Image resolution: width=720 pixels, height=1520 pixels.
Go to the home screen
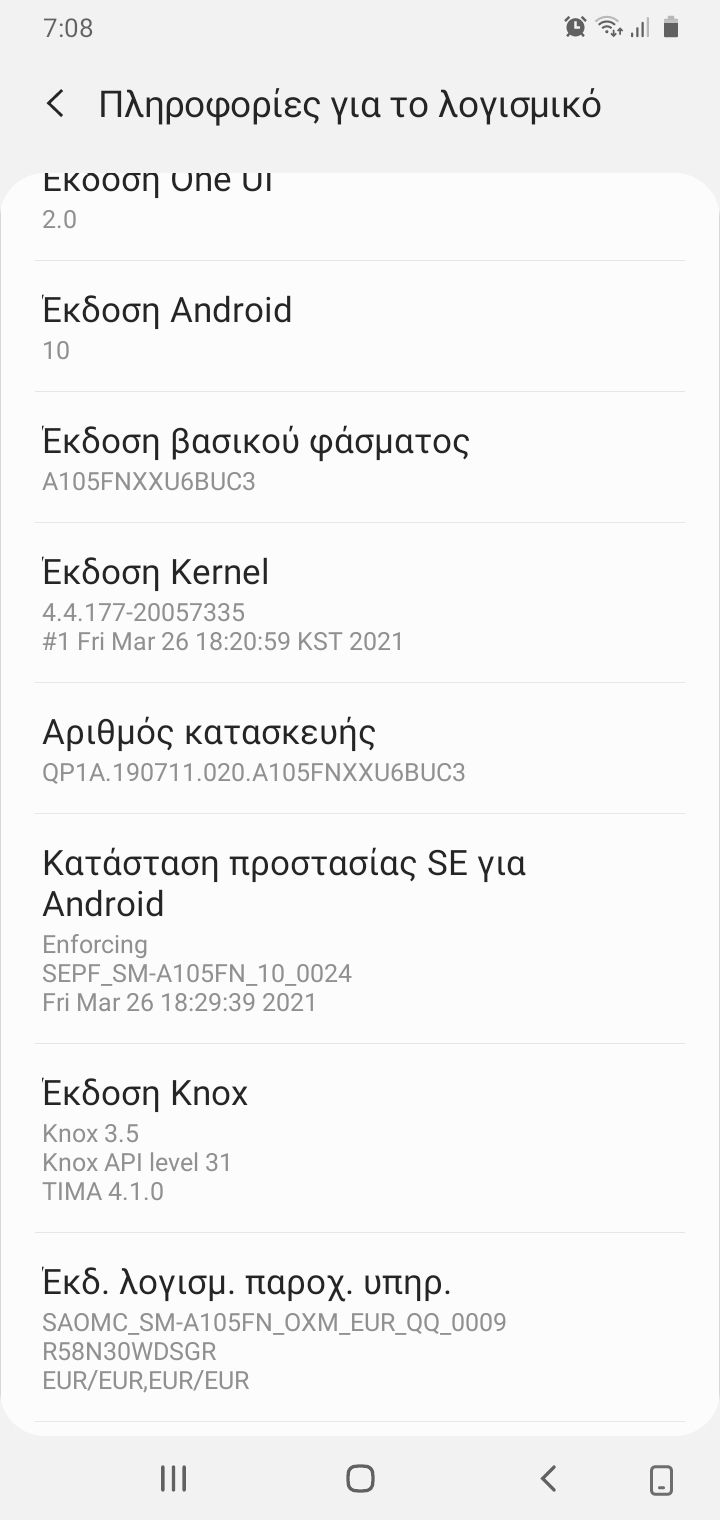click(x=360, y=1478)
